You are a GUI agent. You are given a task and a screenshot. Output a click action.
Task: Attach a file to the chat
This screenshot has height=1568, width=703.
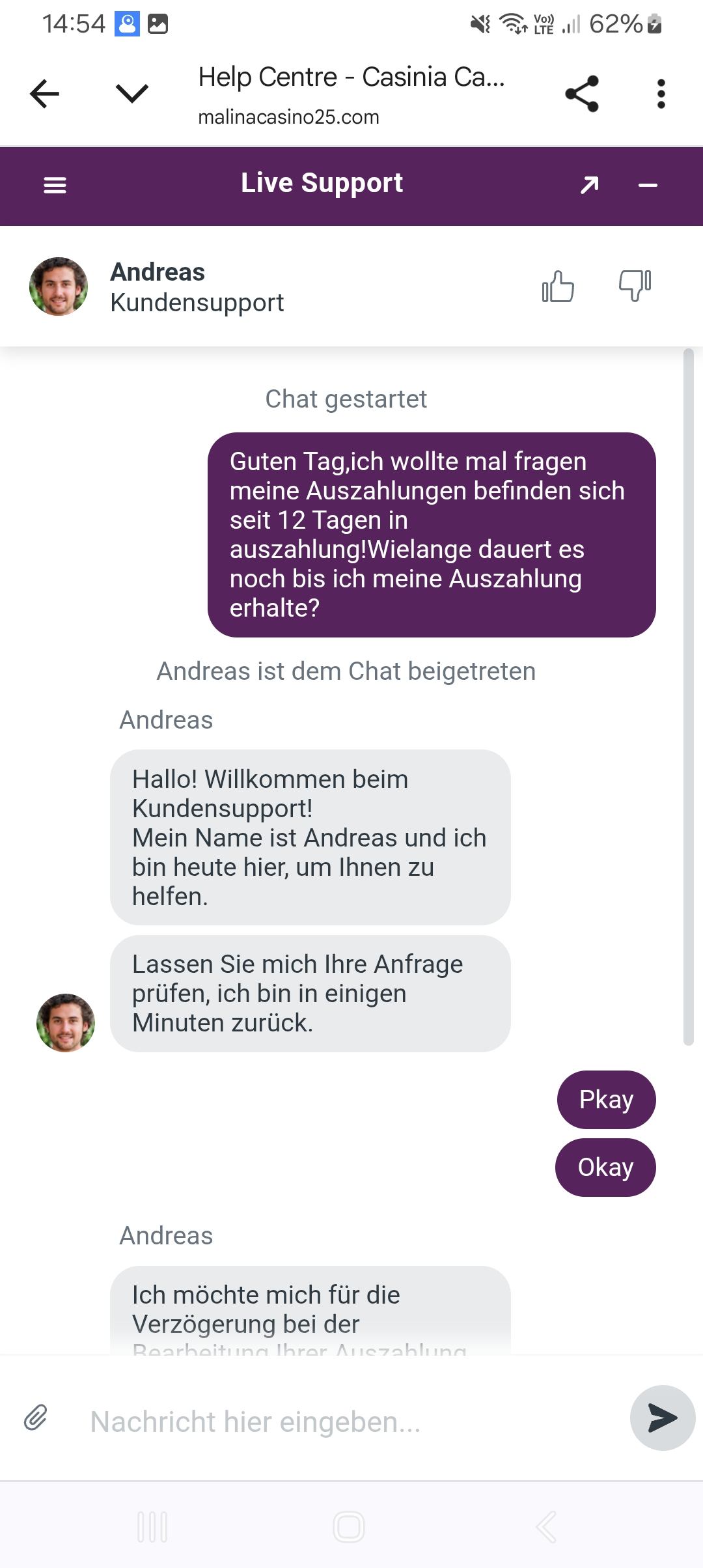click(x=36, y=1417)
